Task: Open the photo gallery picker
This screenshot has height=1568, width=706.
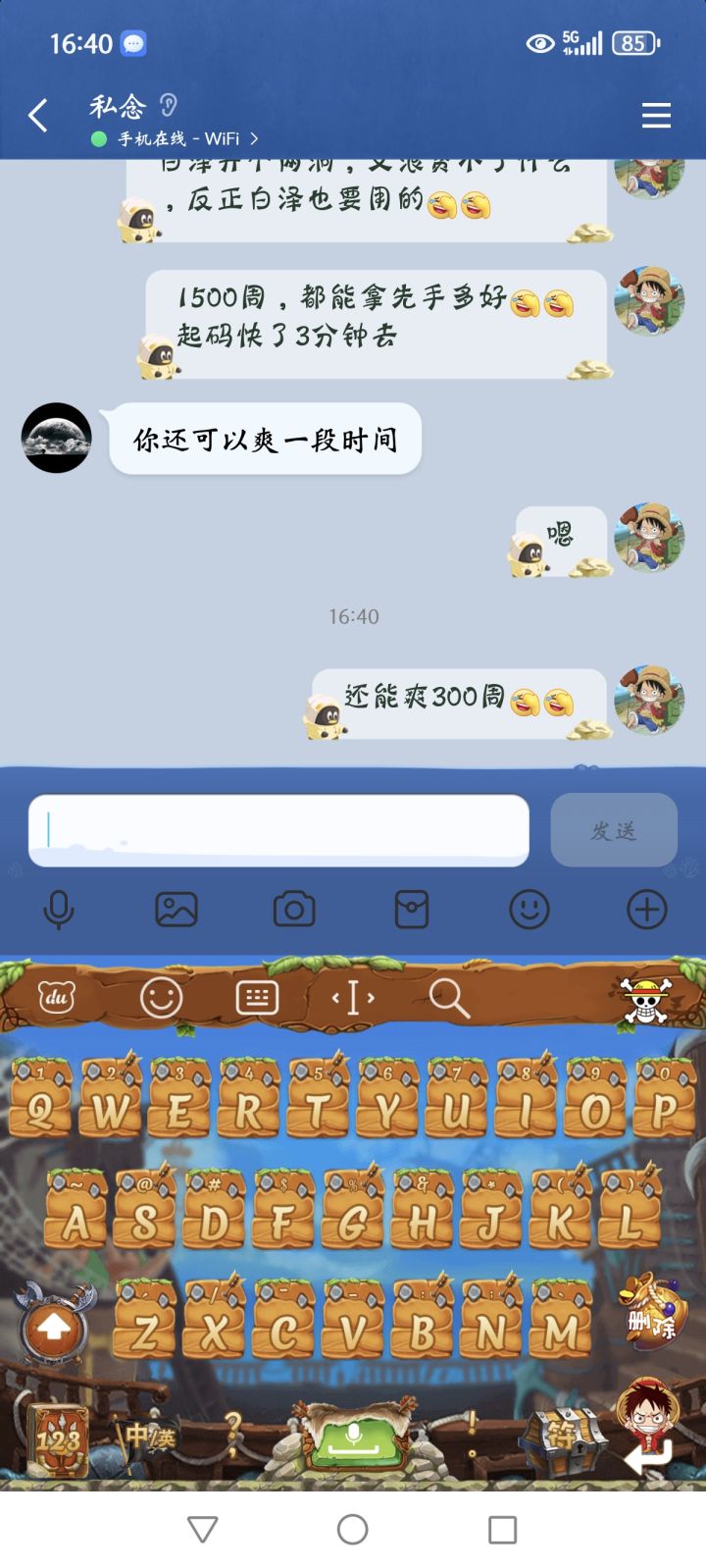Action: click(177, 910)
